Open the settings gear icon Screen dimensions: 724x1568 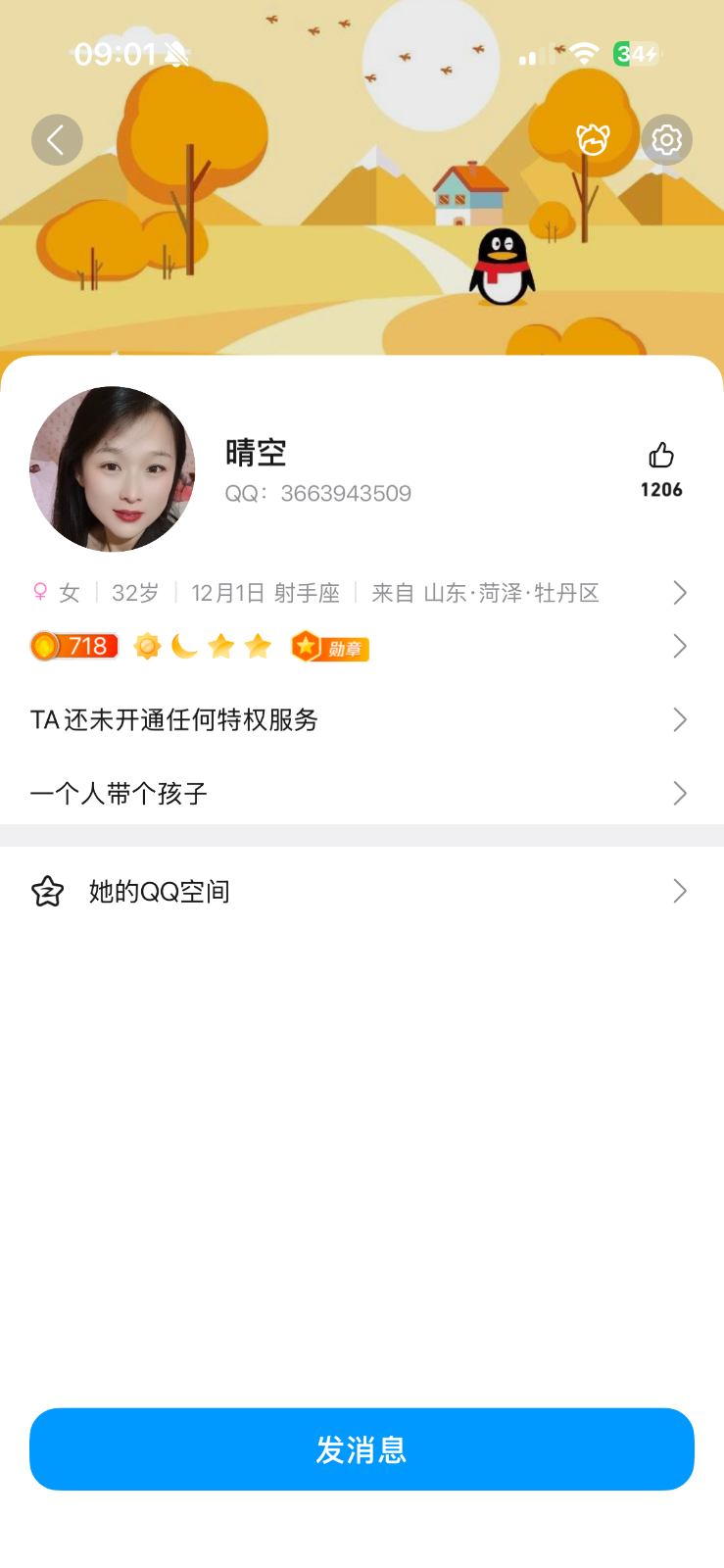click(x=667, y=140)
